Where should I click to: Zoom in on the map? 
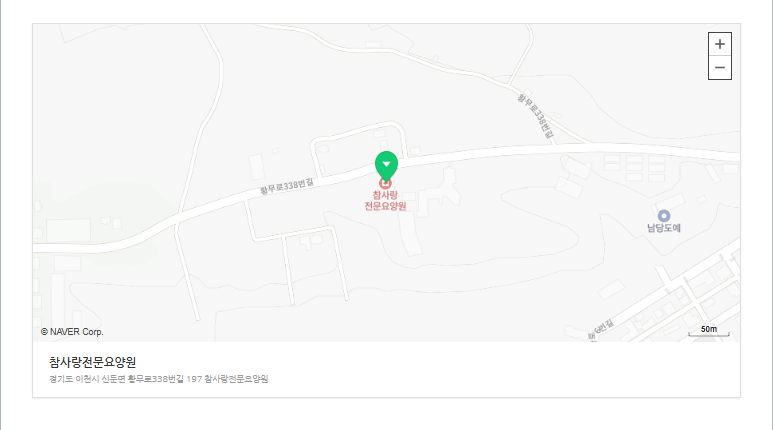click(x=720, y=45)
